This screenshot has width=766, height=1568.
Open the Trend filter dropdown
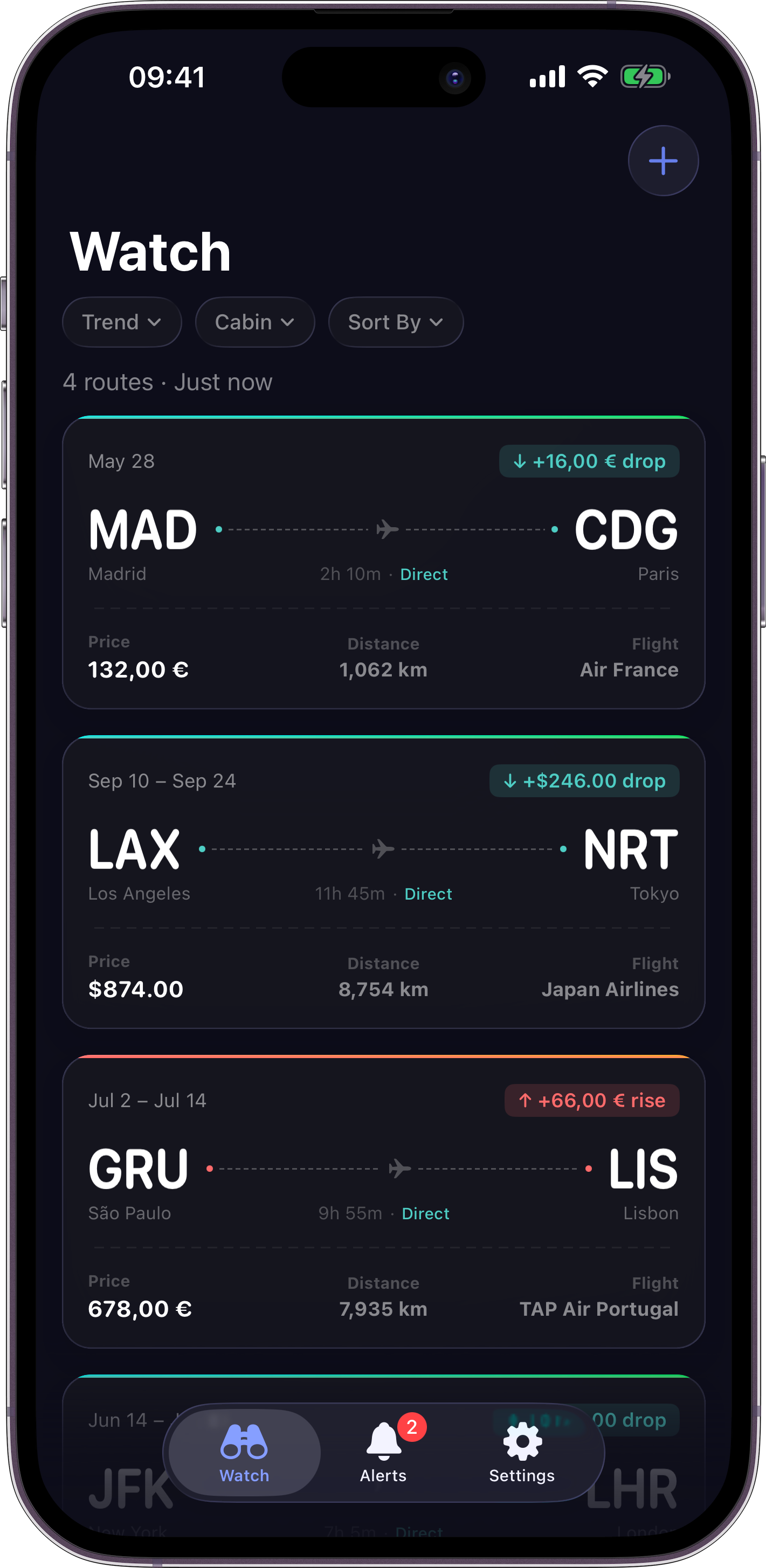[x=121, y=322]
